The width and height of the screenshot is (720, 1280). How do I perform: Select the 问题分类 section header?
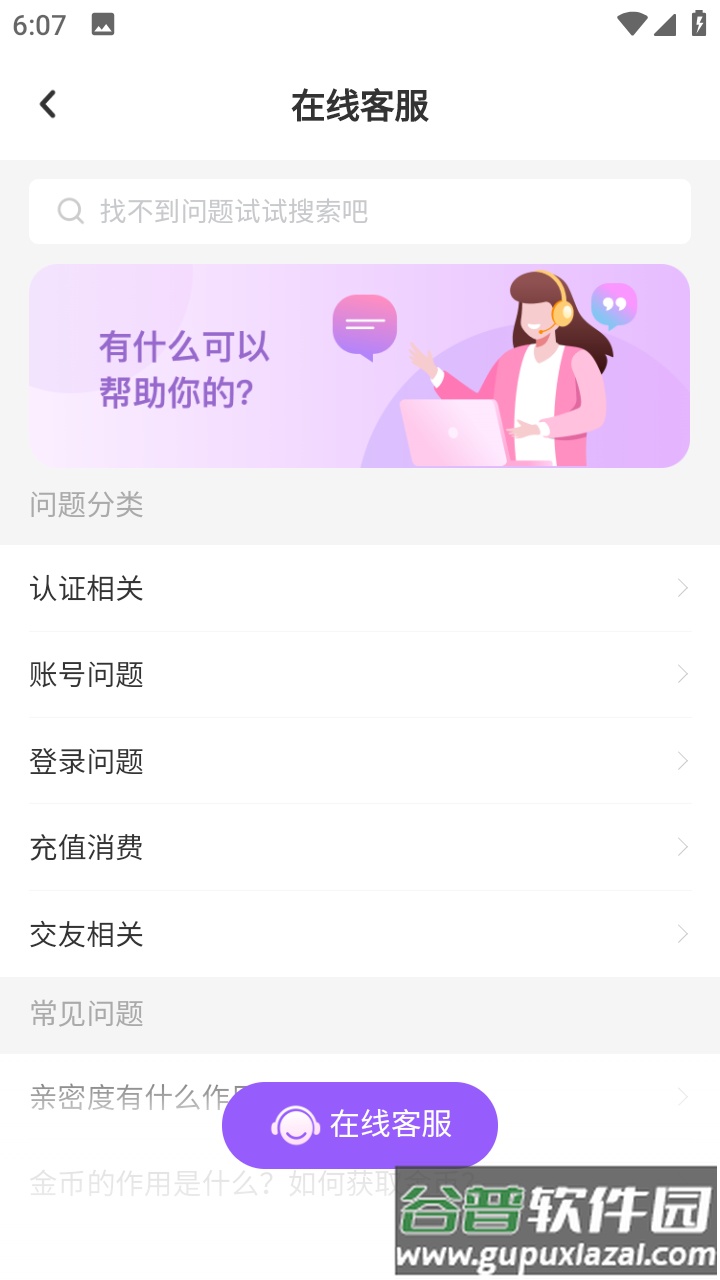point(85,506)
